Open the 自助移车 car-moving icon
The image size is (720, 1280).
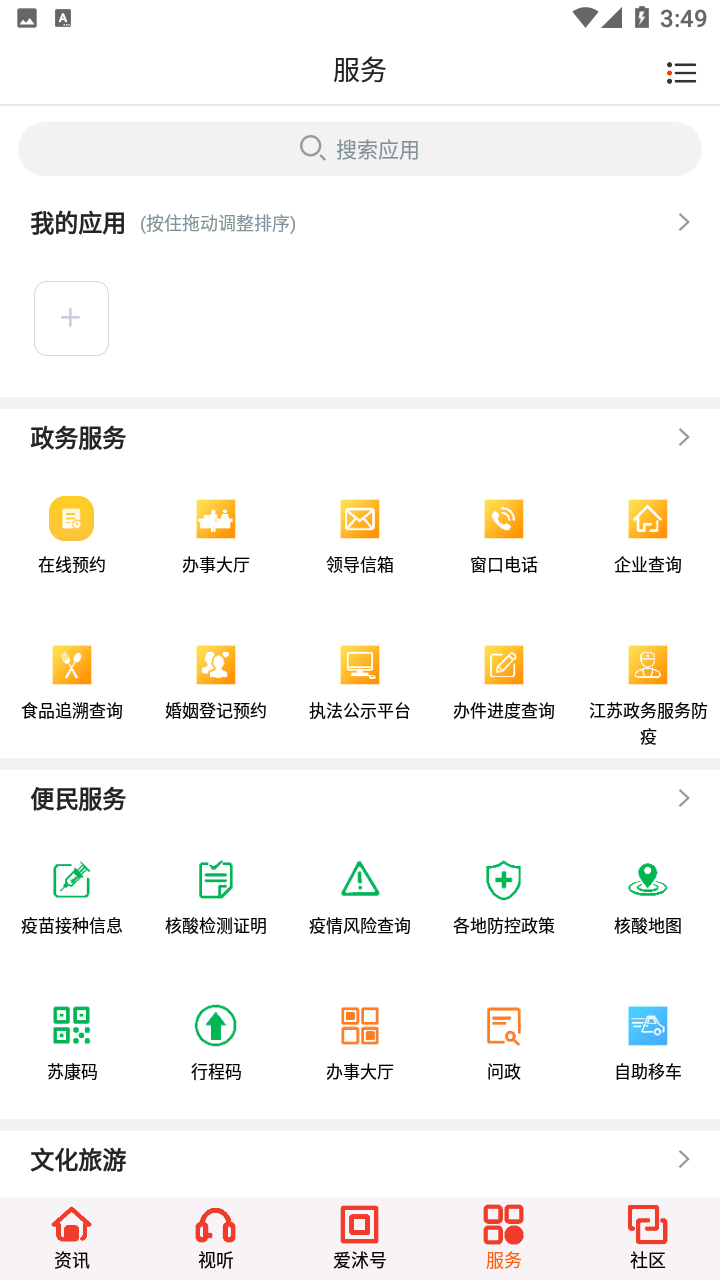[x=647, y=1025]
